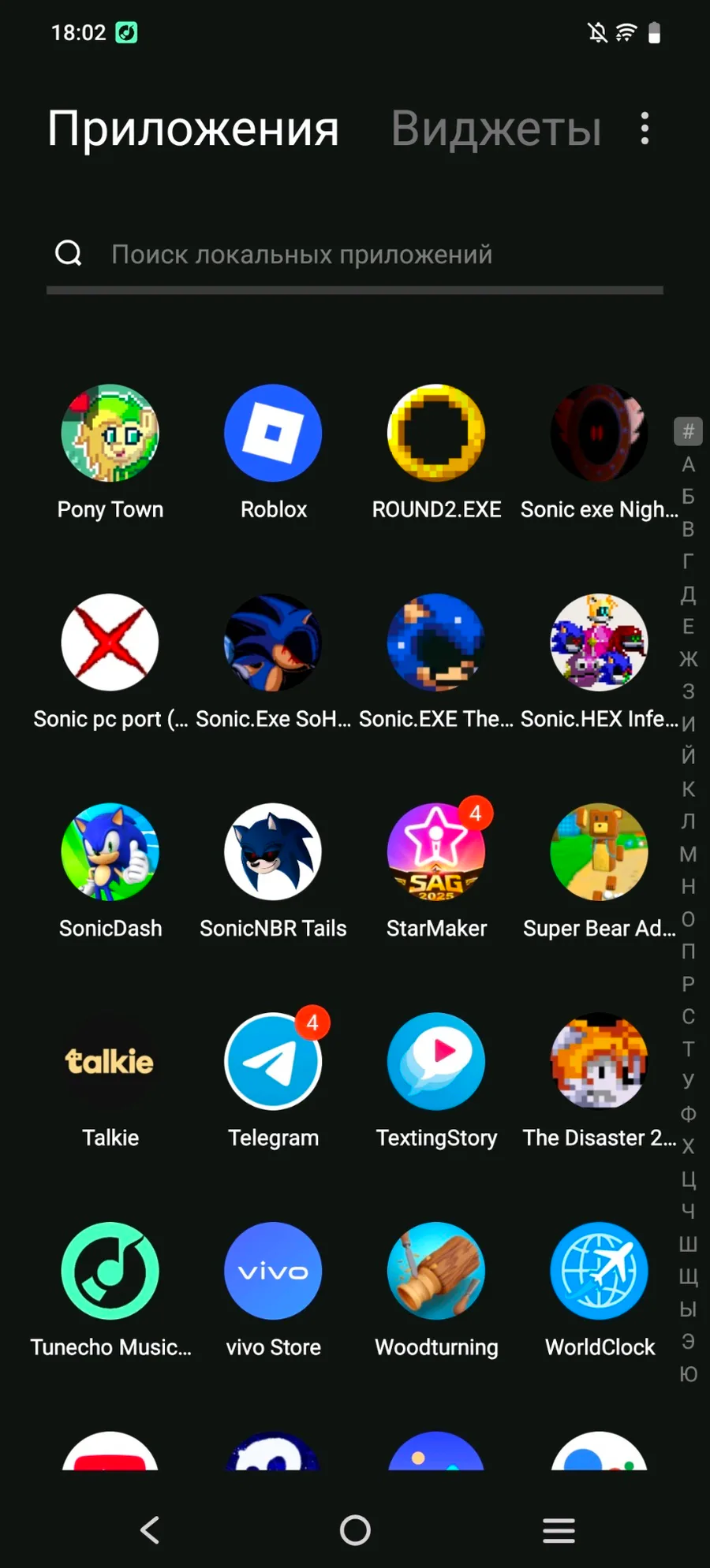Switch to the Виджеты tab

(496, 128)
